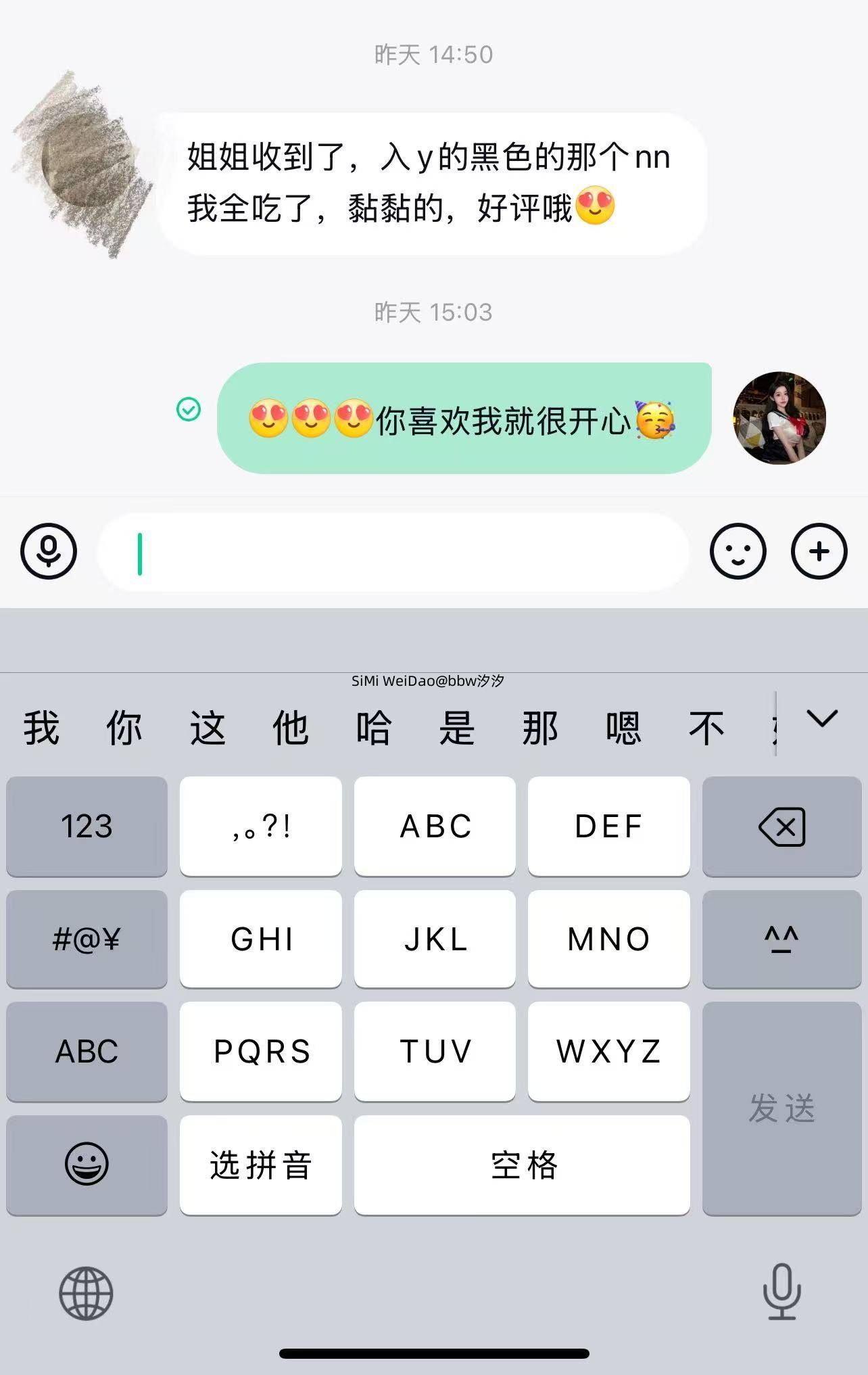Open the emoji sticker panel
Screen dimensions: 868x1375
click(738, 551)
